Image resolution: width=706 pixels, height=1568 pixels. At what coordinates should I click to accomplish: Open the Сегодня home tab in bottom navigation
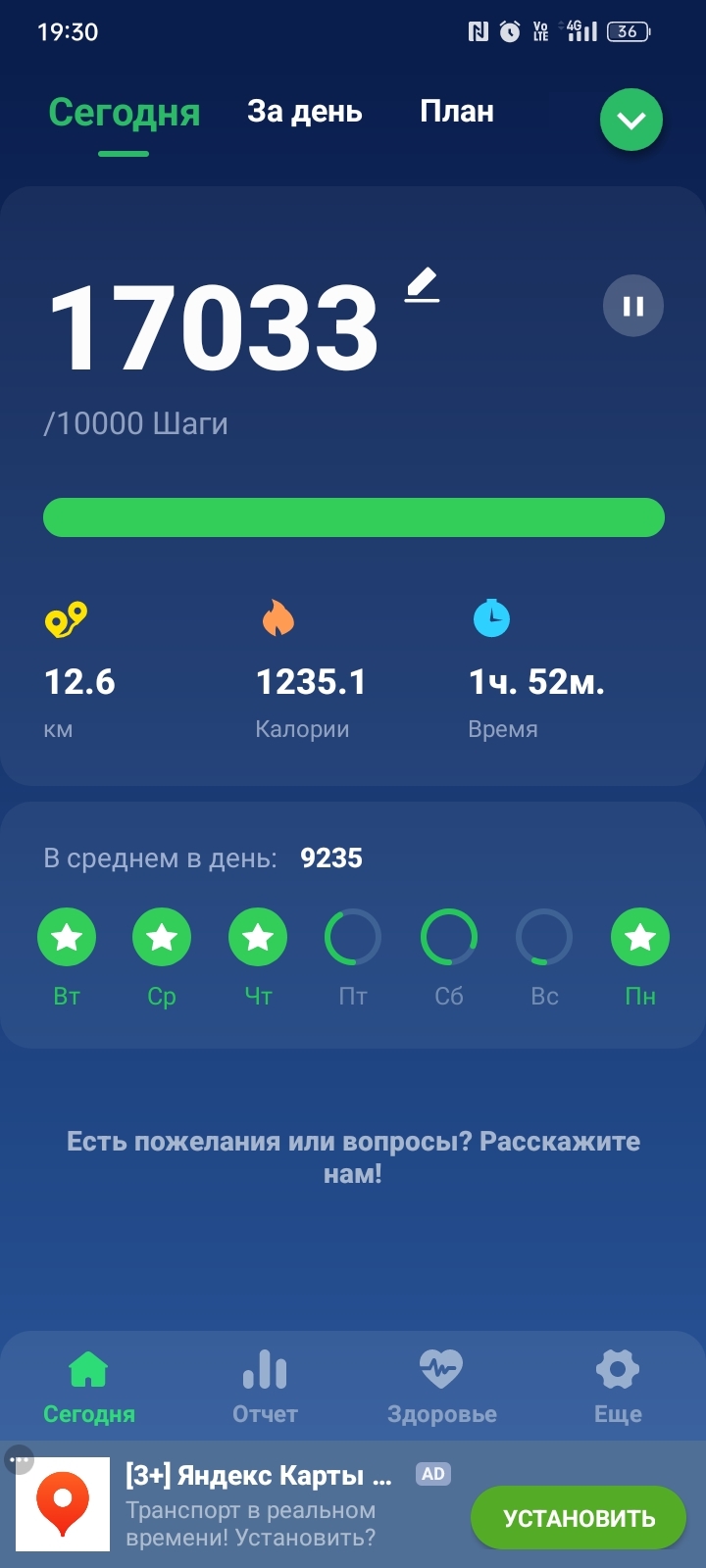(88, 1386)
